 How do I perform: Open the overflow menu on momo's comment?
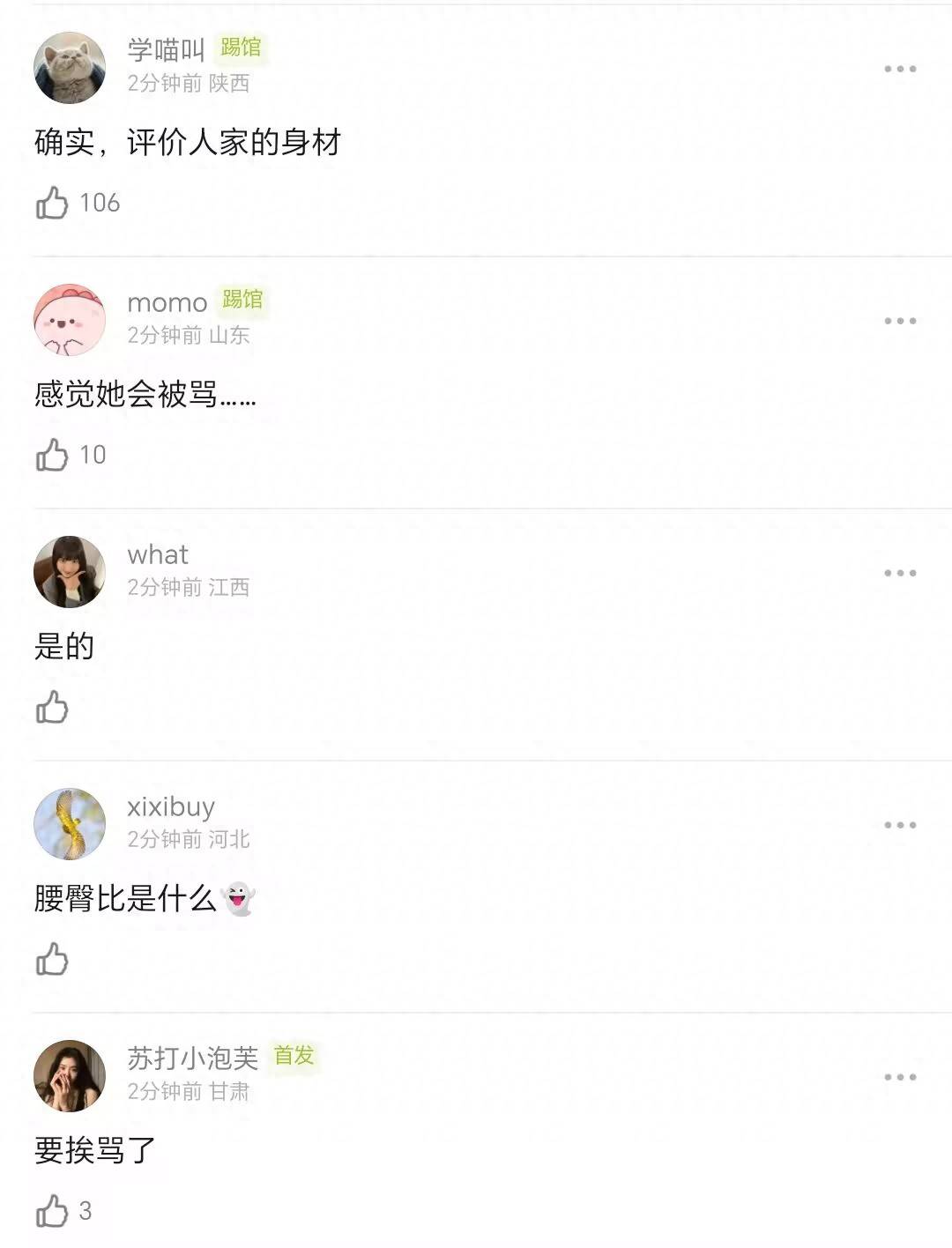click(x=900, y=321)
